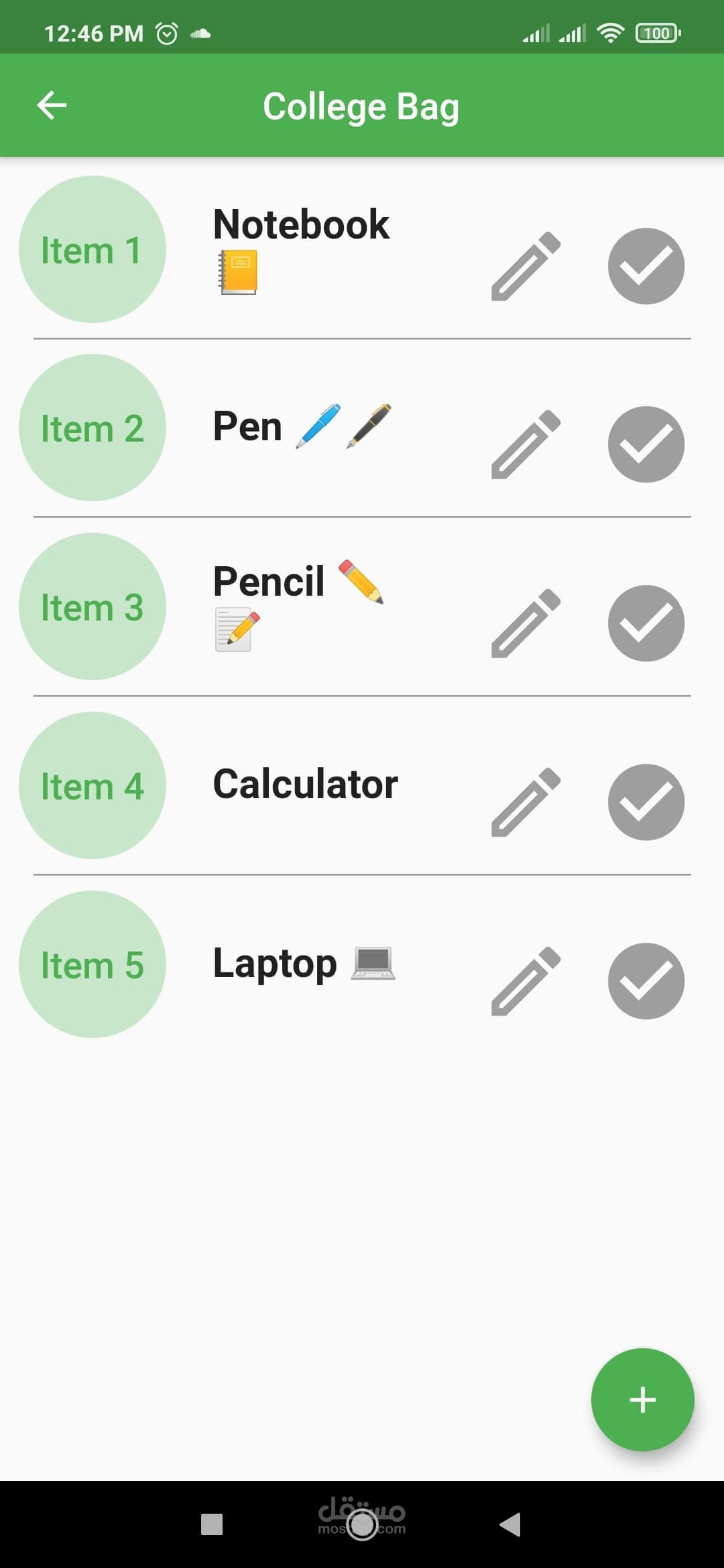724x1568 pixels.
Task: Mark Notebook as done
Action: 646,266
